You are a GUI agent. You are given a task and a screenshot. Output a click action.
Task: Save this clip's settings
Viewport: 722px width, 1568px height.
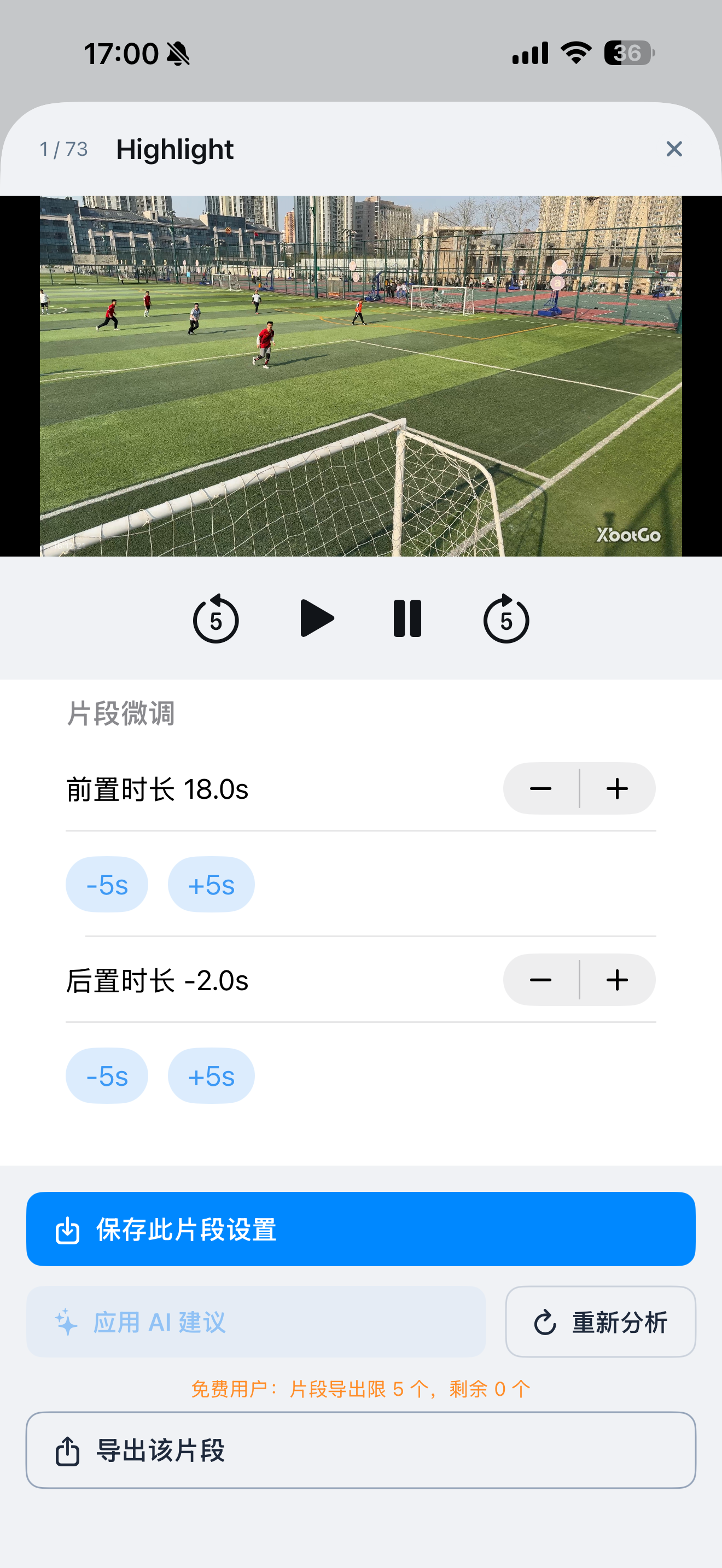pyautogui.click(x=361, y=1230)
